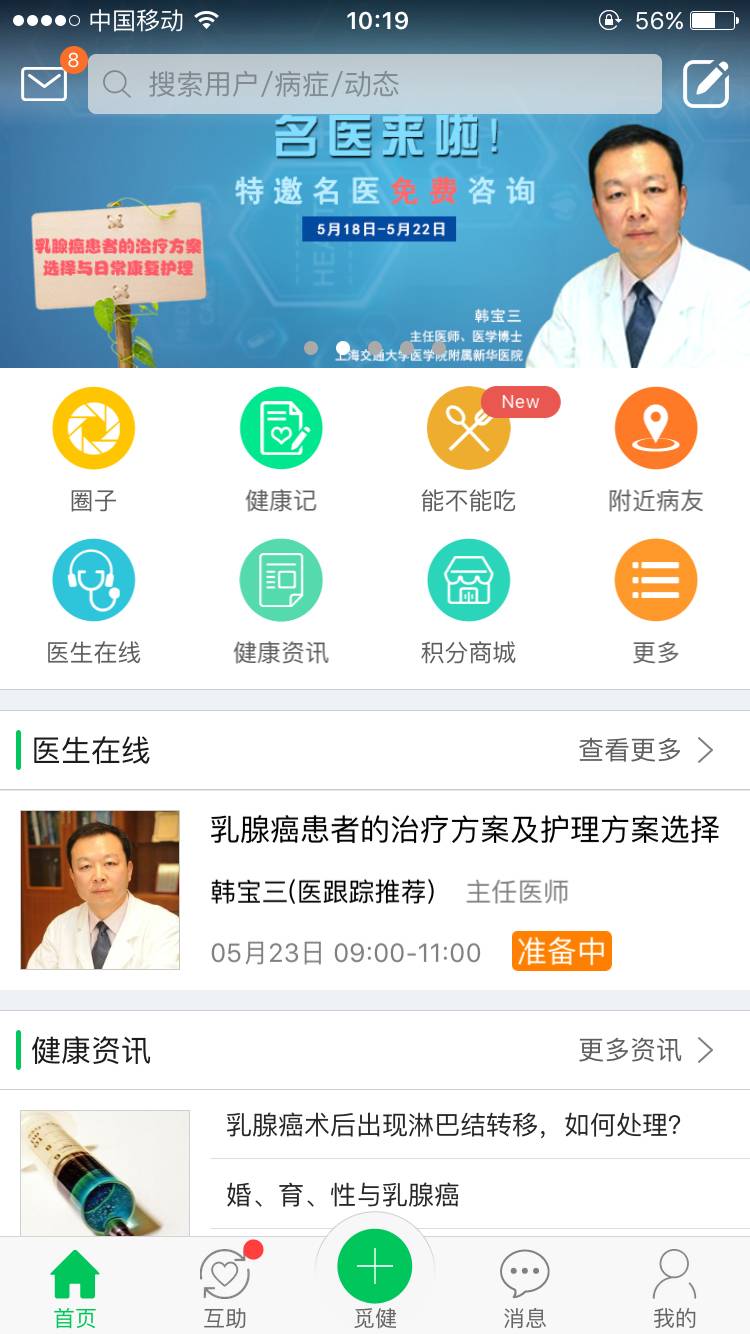The width and height of the screenshot is (750, 1334).
Task: Tap 查看更多 in the 医生在线 section
Action: click(x=646, y=750)
